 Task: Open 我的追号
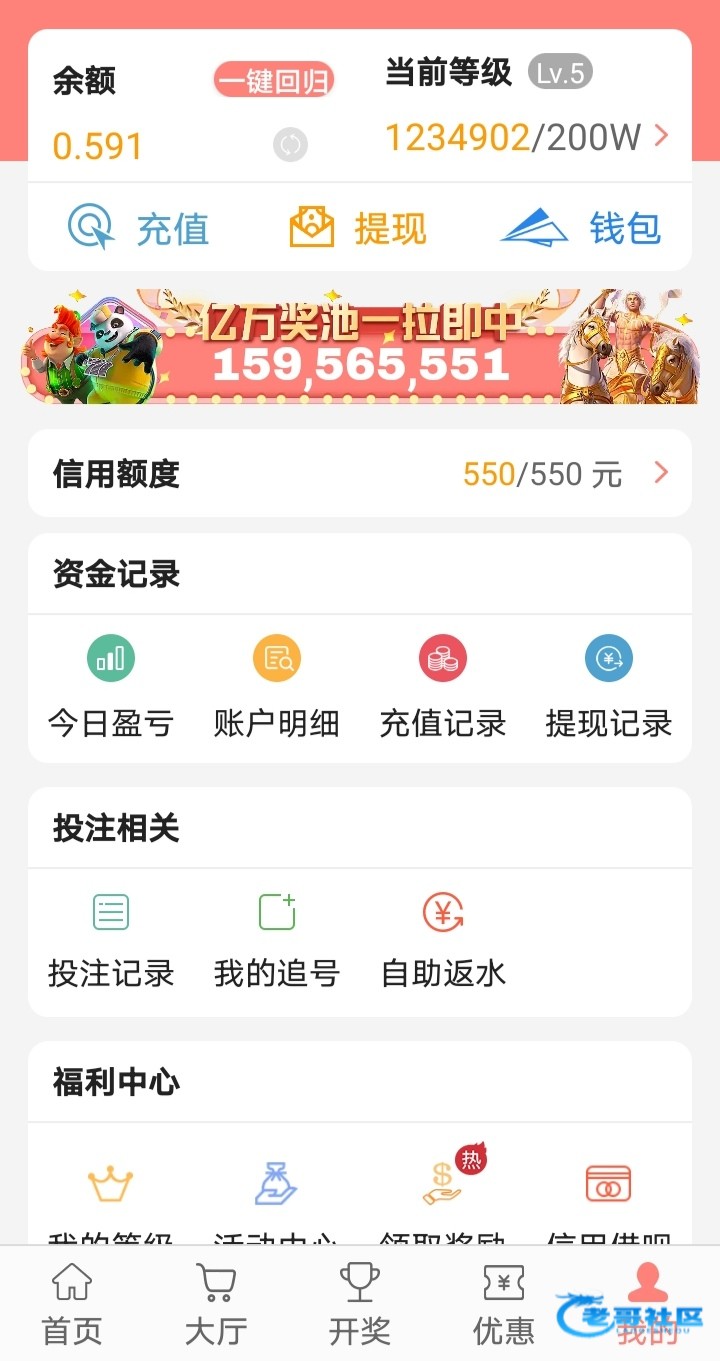point(277,940)
